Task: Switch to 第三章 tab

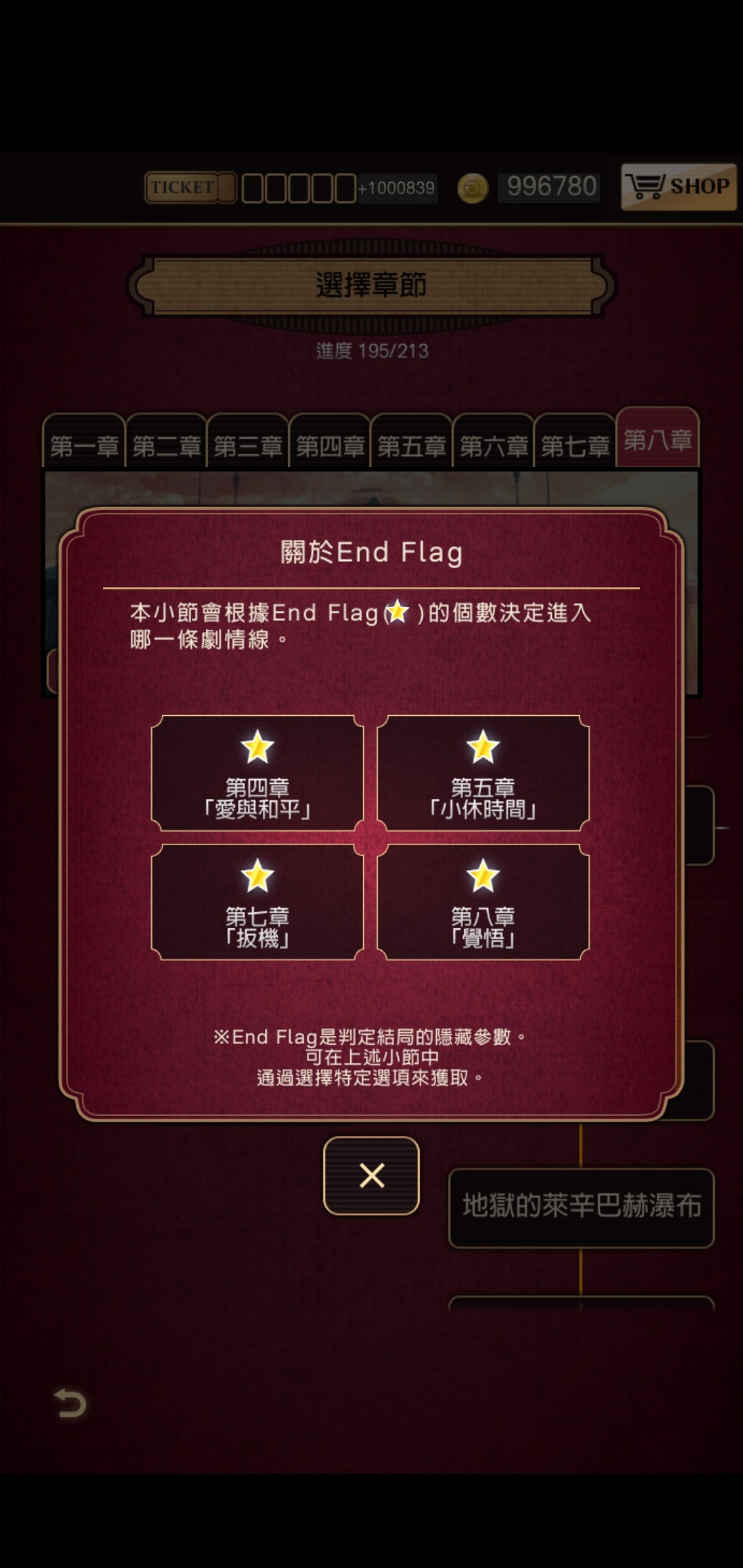Action: coord(248,446)
